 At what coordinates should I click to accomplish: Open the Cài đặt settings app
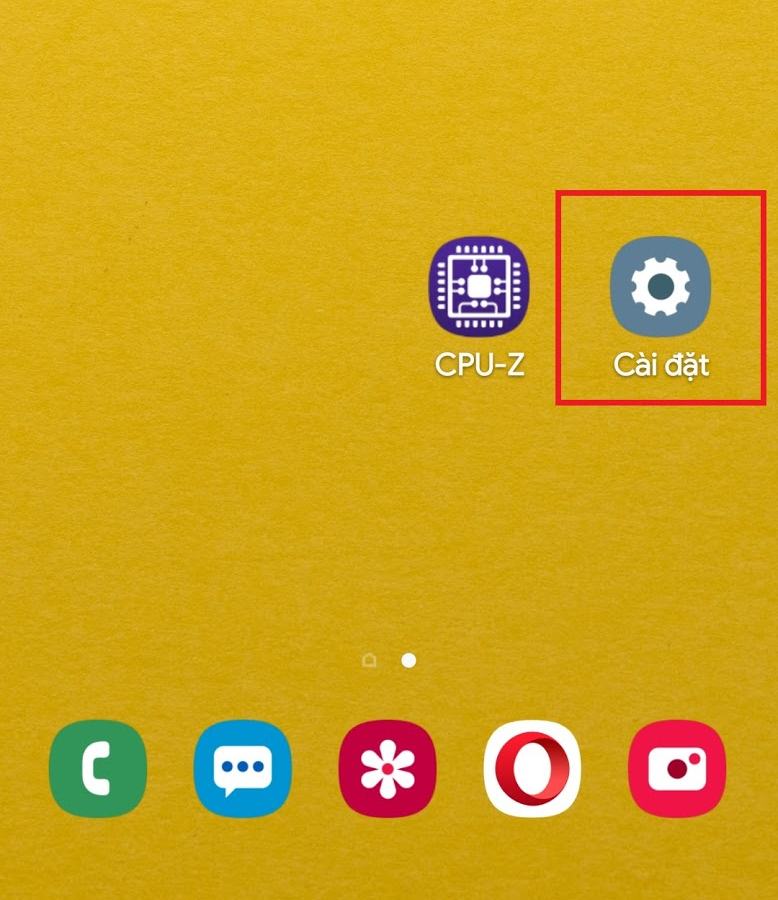pos(660,287)
